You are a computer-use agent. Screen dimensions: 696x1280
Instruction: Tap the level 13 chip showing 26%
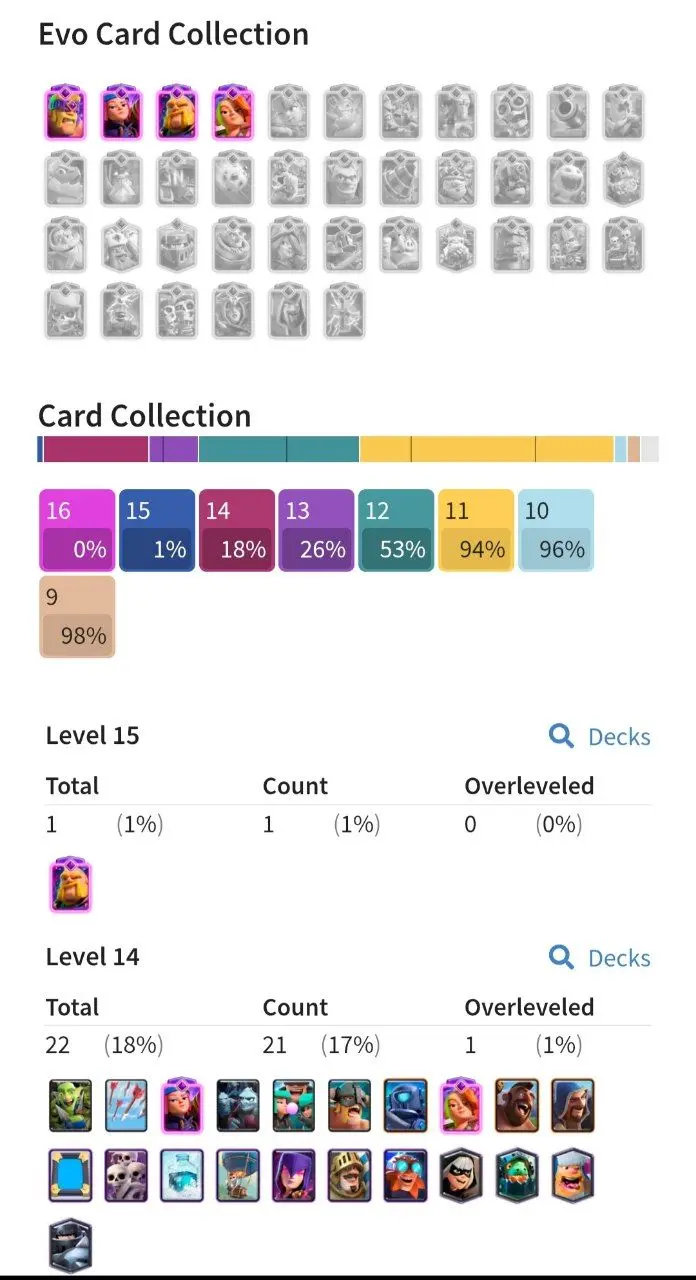click(x=316, y=530)
